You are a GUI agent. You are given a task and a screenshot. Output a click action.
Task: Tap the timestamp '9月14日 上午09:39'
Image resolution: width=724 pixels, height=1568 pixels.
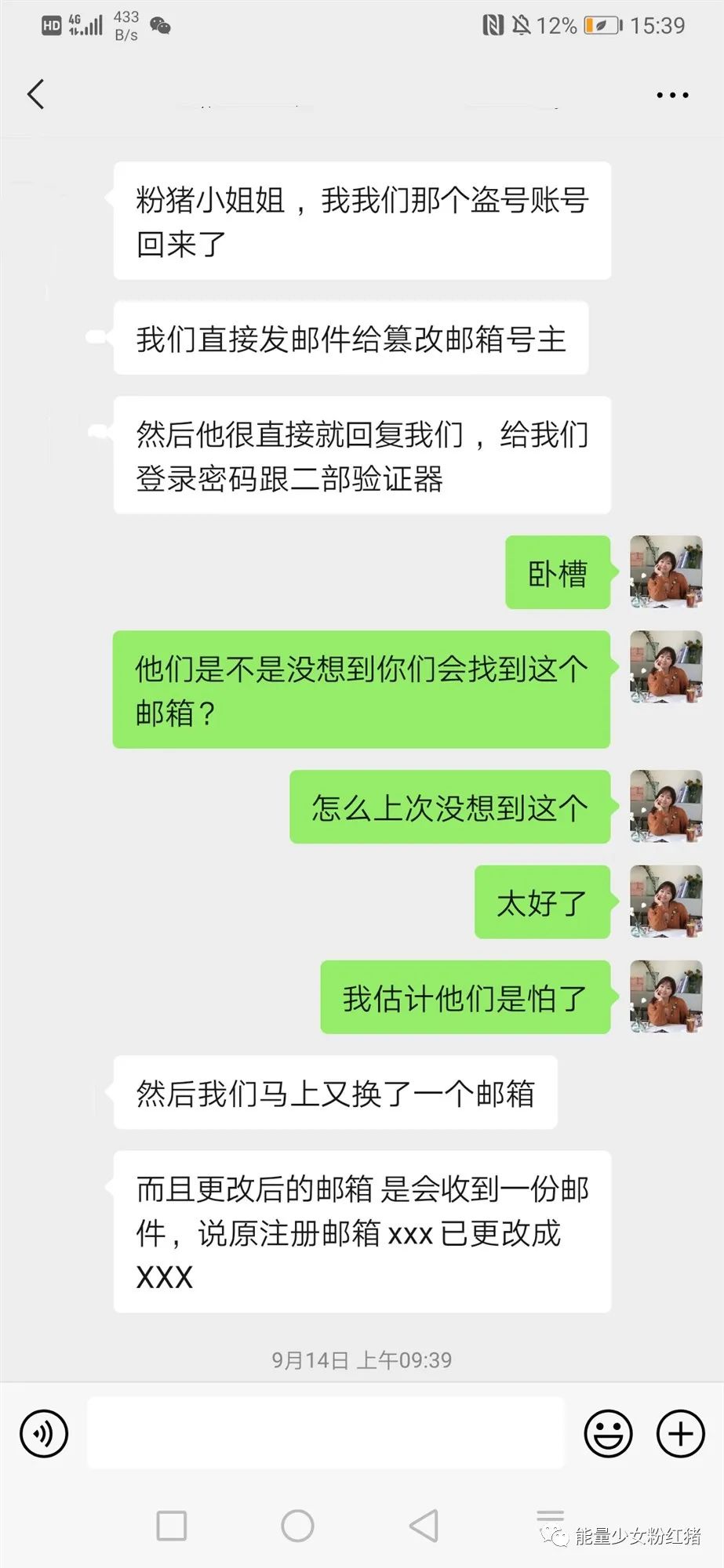pos(362,1360)
